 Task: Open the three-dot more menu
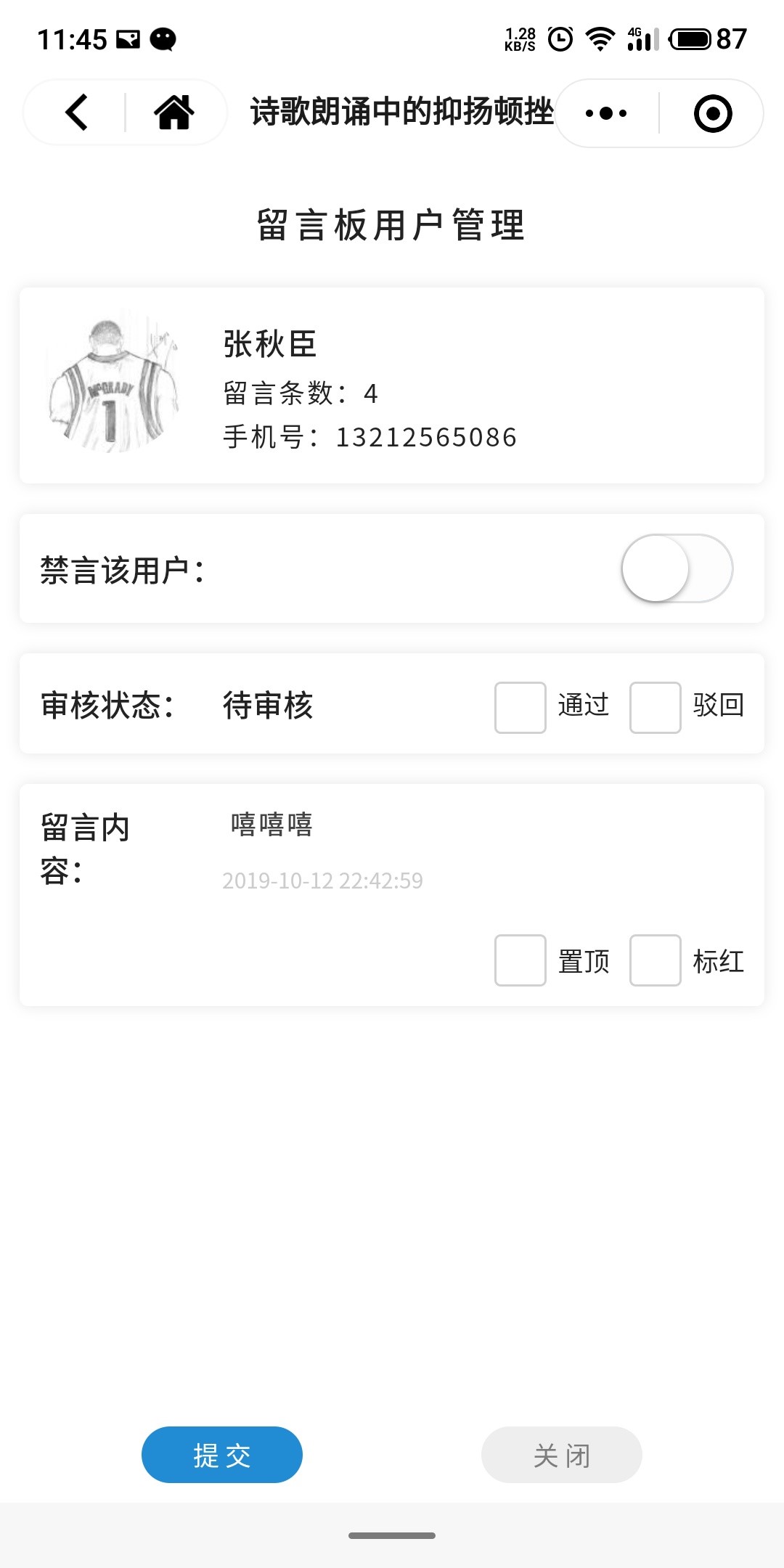pos(606,113)
